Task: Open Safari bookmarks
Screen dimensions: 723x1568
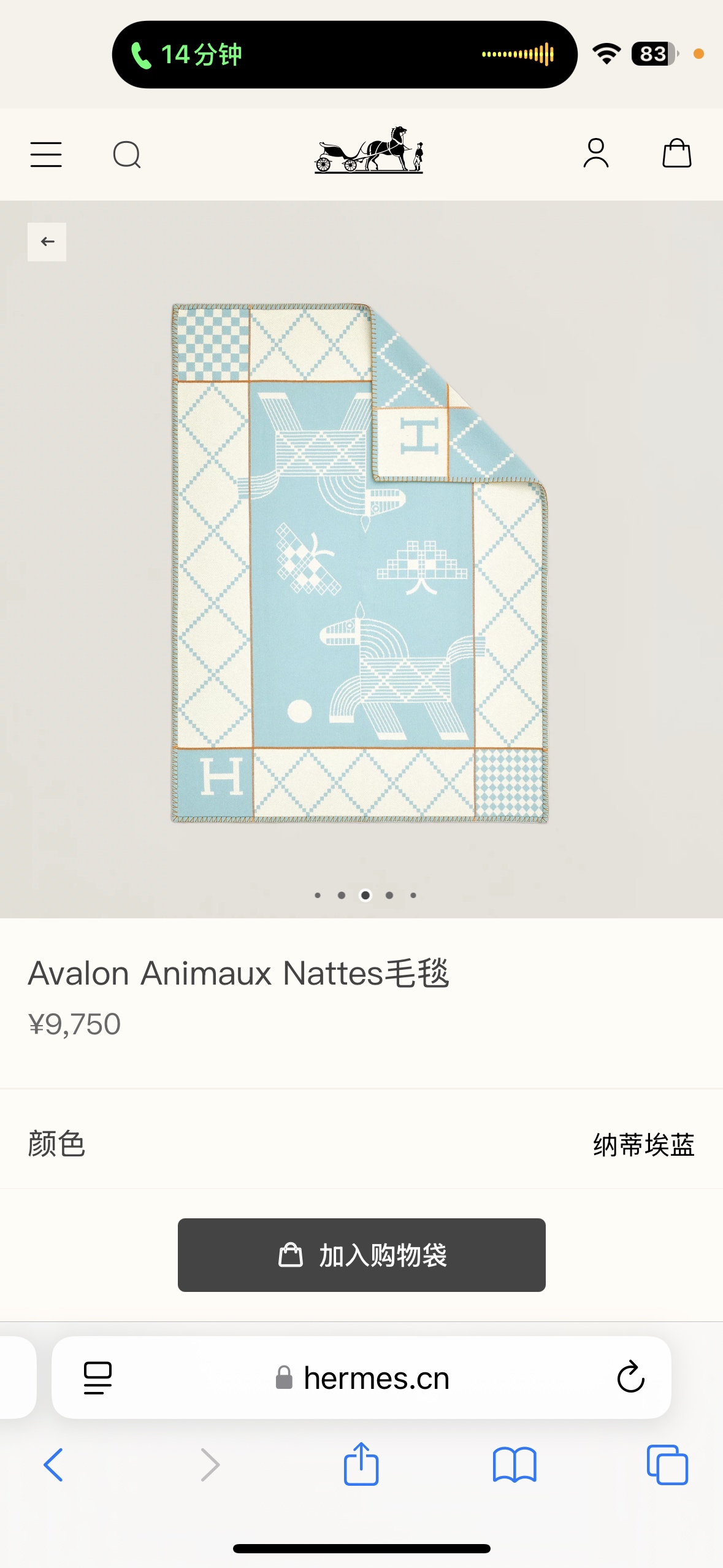Action: (x=515, y=1465)
